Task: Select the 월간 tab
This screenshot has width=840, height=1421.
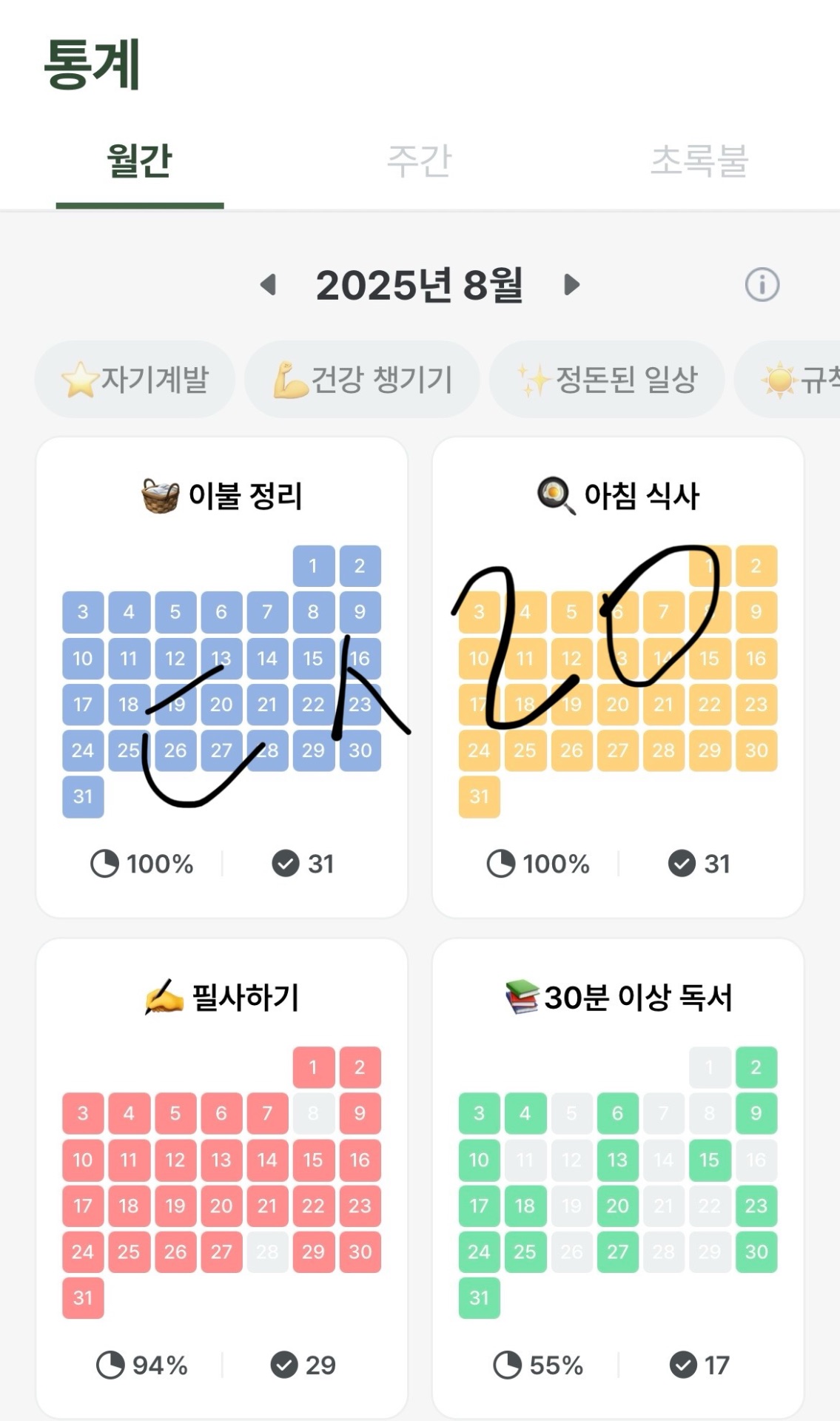Action: 139,161
